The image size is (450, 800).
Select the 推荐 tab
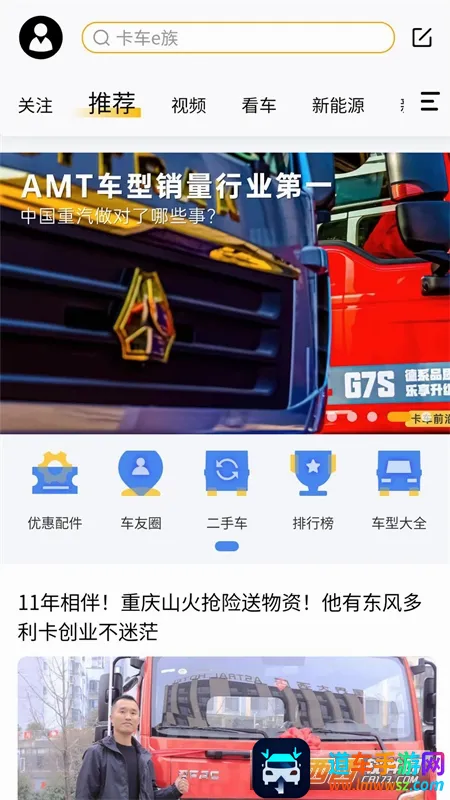click(x=112, y=104)
